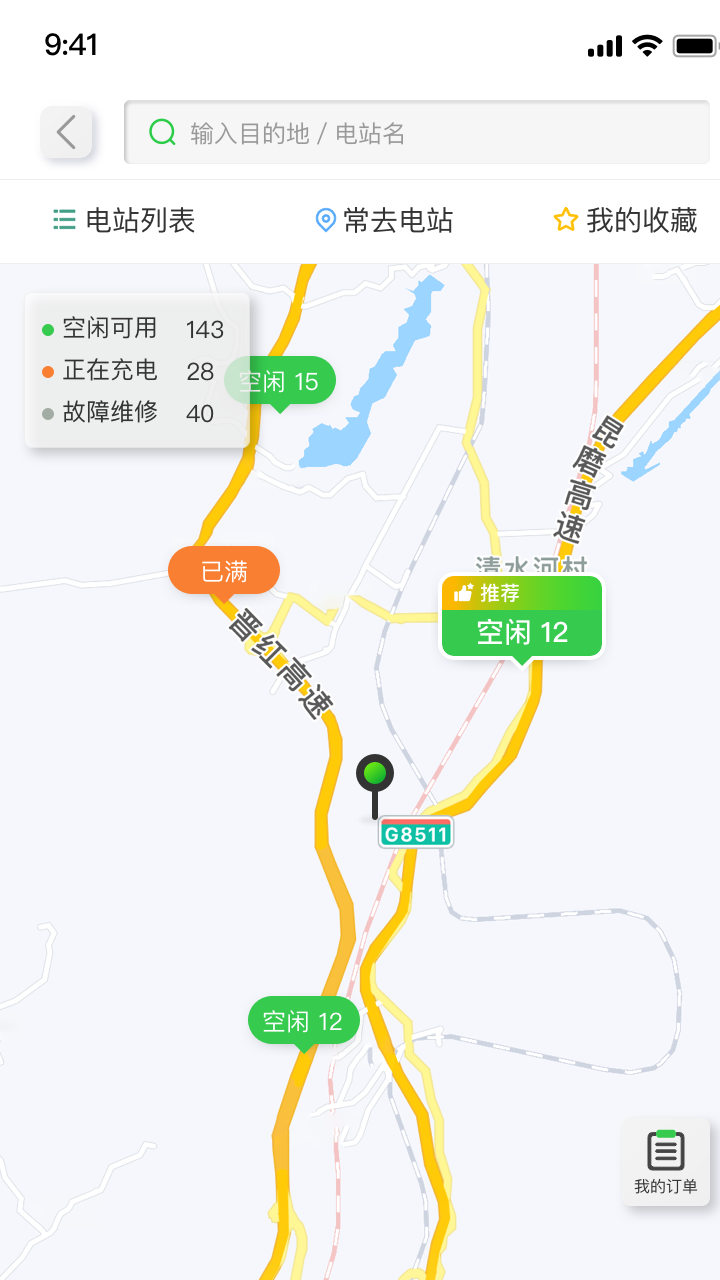720x1280 pixels.
Task: Click the thumbs-up 推荐 badge icon
Action: (462, 592)
